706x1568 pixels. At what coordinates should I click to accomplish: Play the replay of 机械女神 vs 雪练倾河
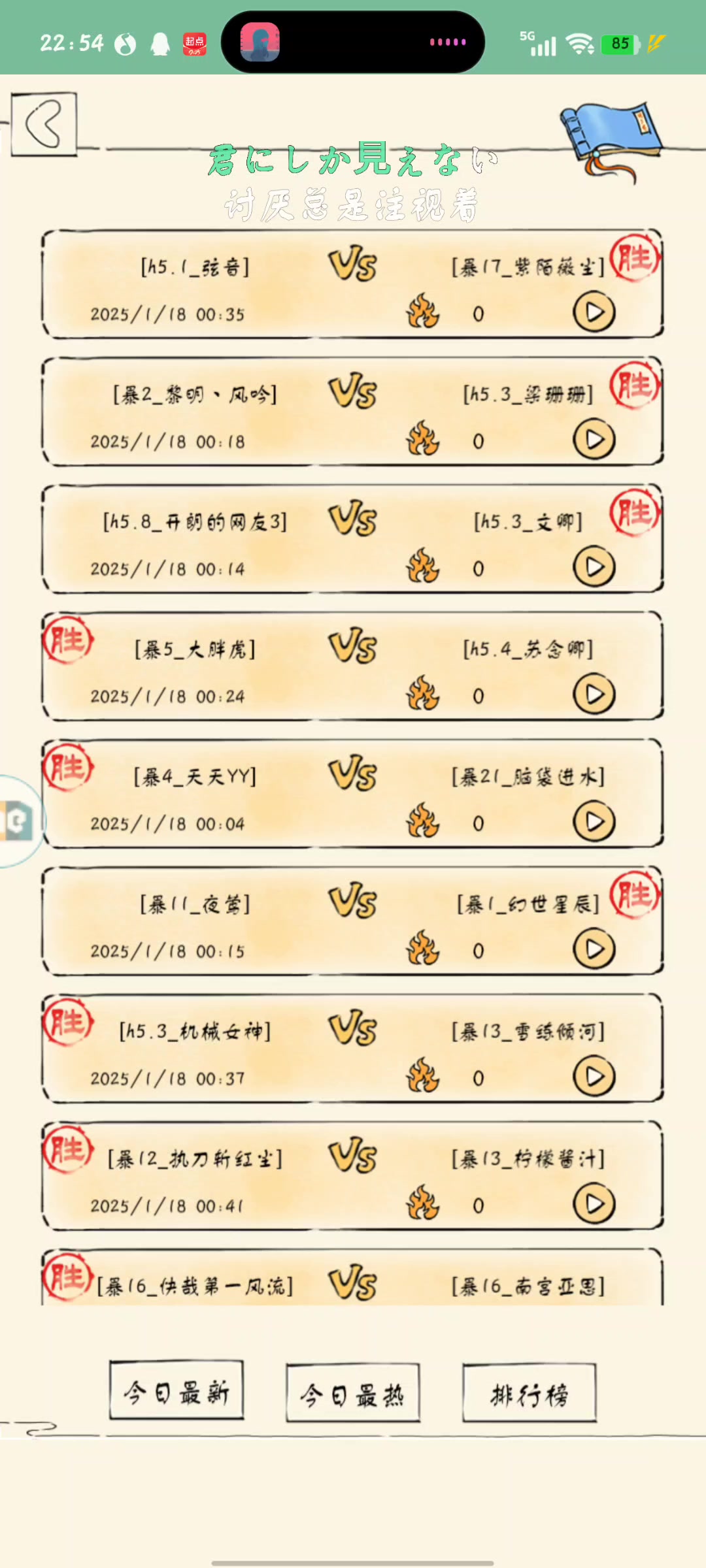[x=594, y=1077]
